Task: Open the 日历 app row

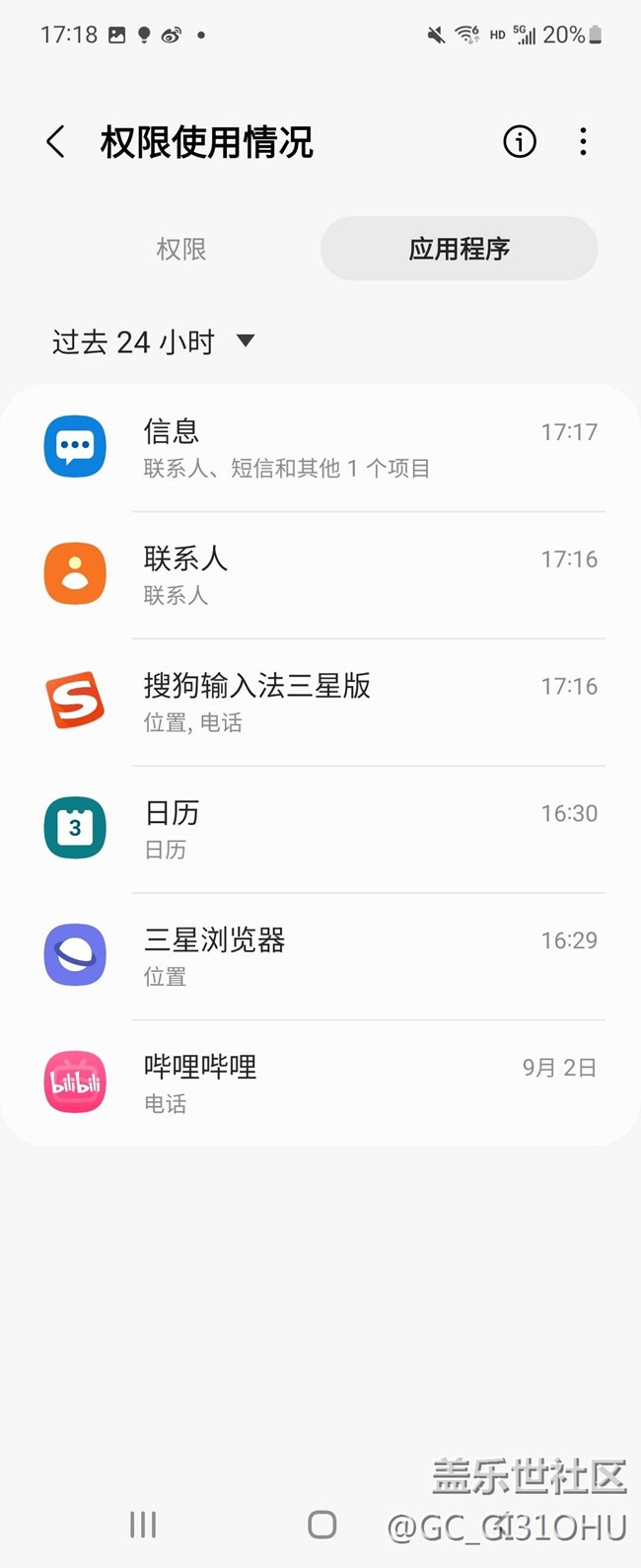Action: point(320,829)
